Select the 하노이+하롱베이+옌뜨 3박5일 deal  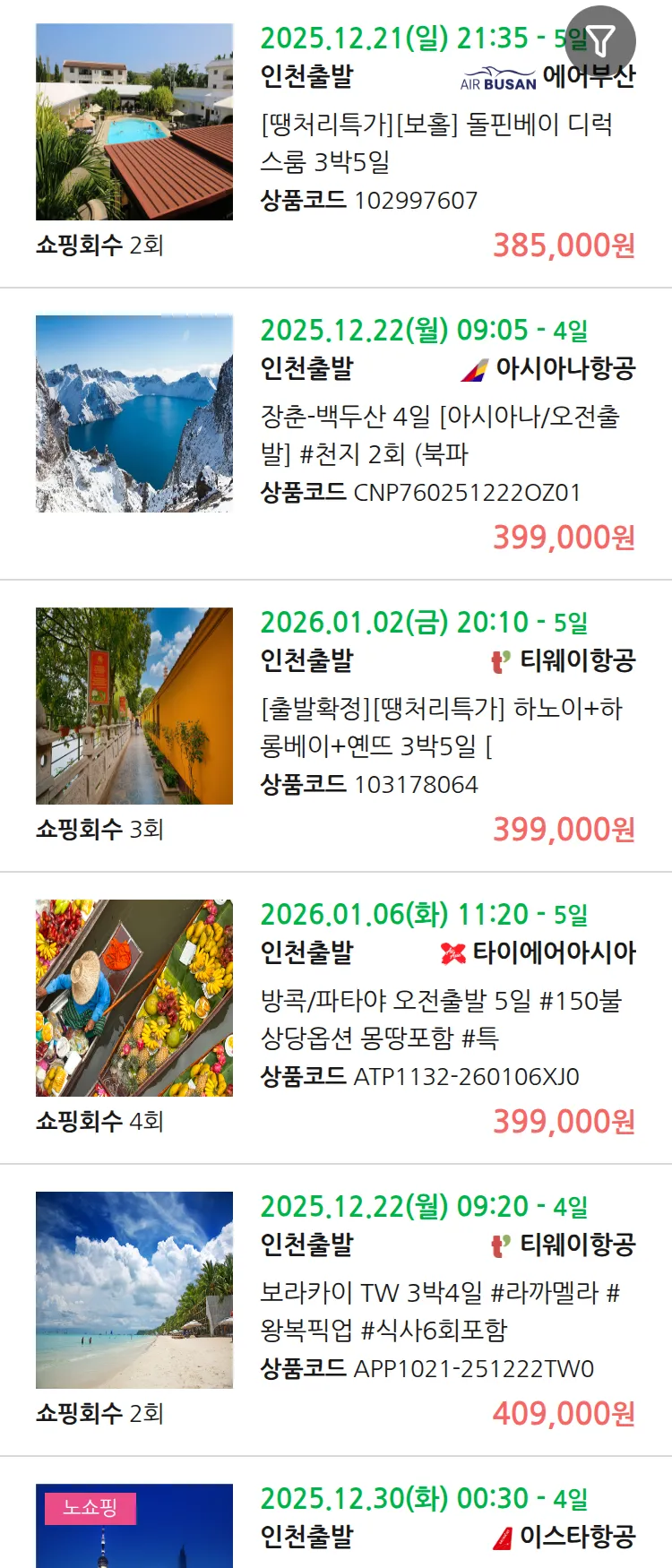pyautogui.click(x=441, y=727)
